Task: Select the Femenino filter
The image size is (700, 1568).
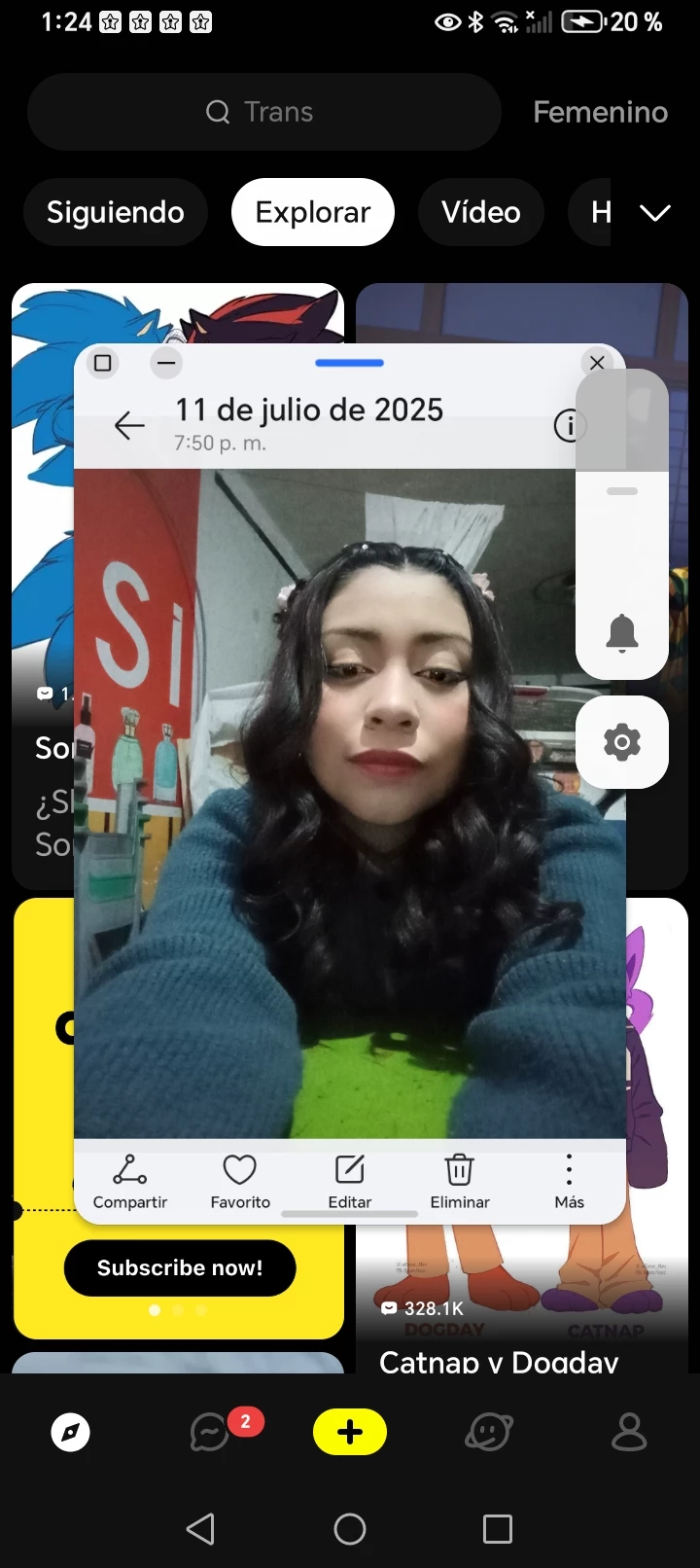Action: pos(600,112)
